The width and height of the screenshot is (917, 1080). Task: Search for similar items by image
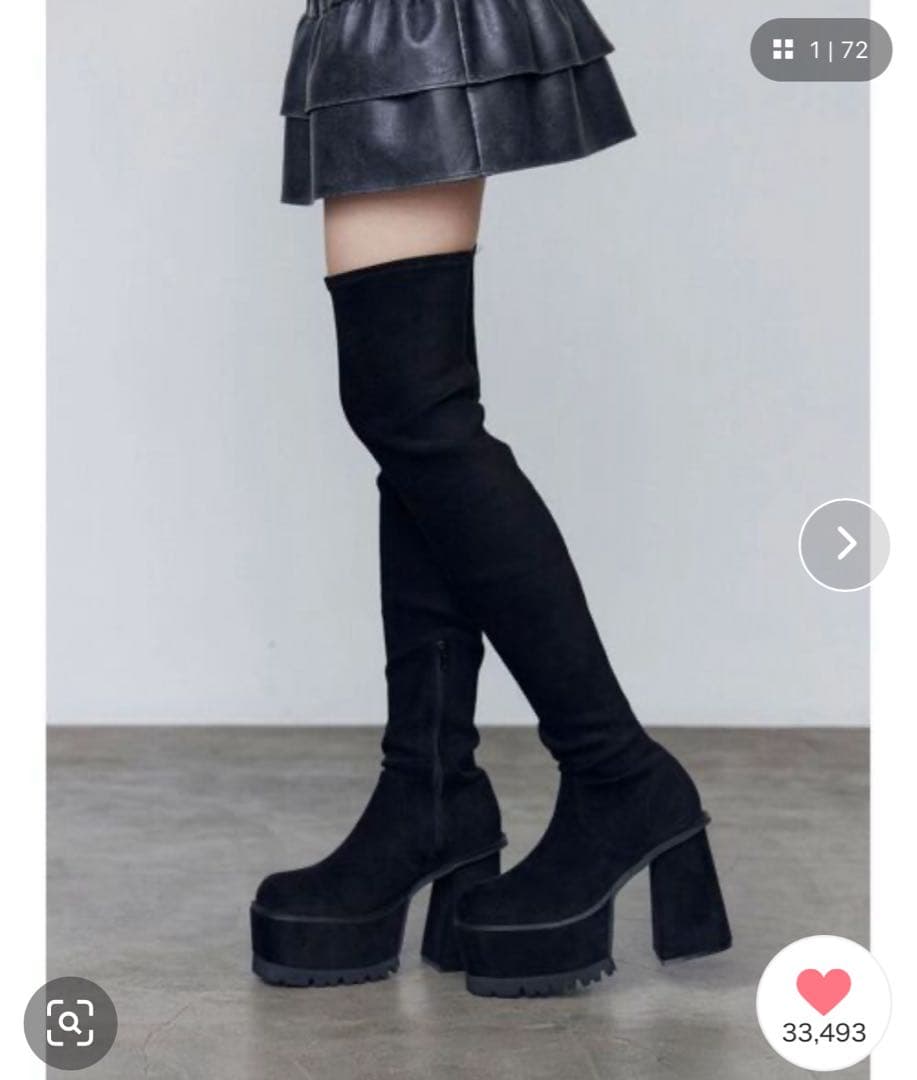coord(70,1022)
